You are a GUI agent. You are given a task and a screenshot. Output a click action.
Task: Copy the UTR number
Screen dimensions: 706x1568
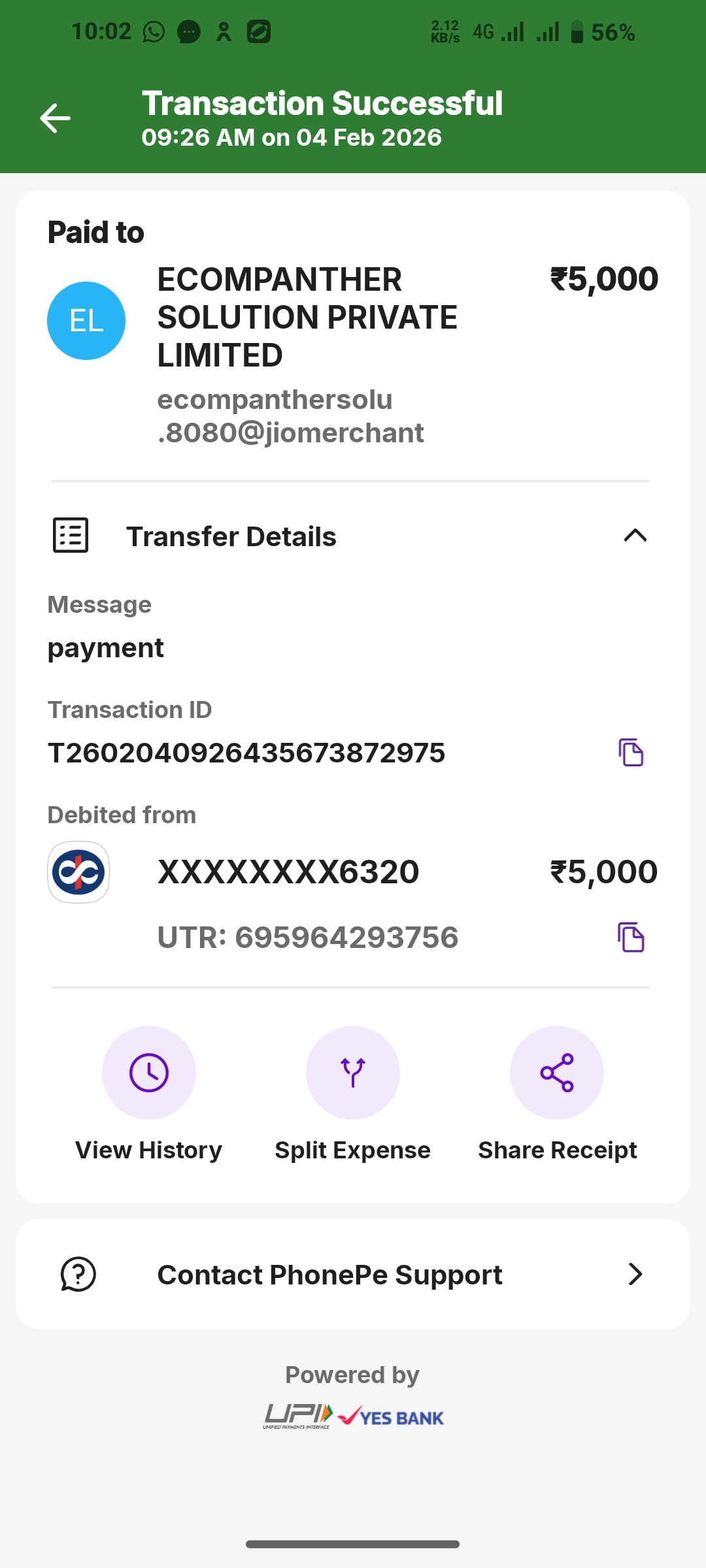[x=631, y=938]
